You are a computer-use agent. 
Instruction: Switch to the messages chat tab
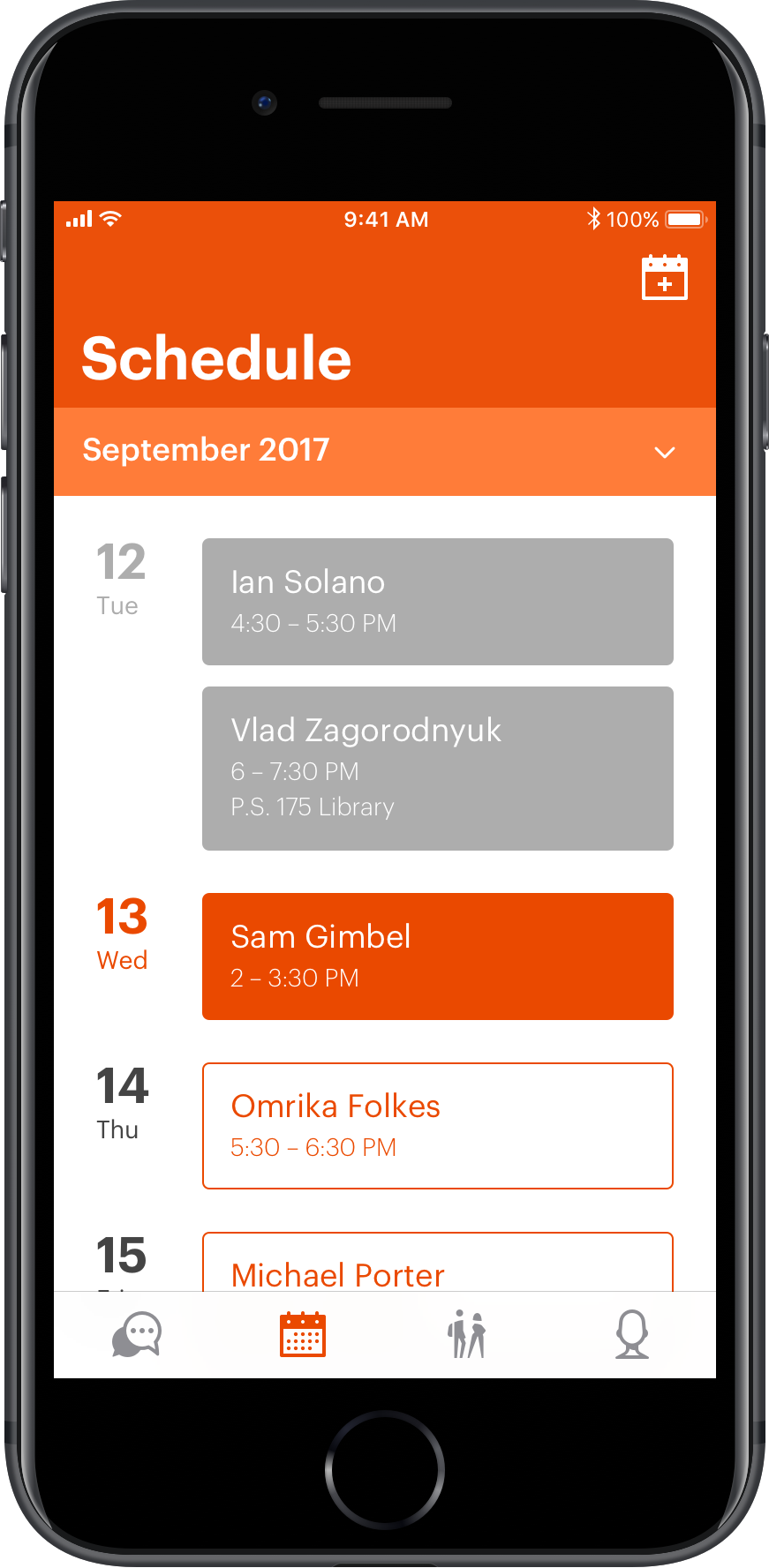(x=137, y=1334)
